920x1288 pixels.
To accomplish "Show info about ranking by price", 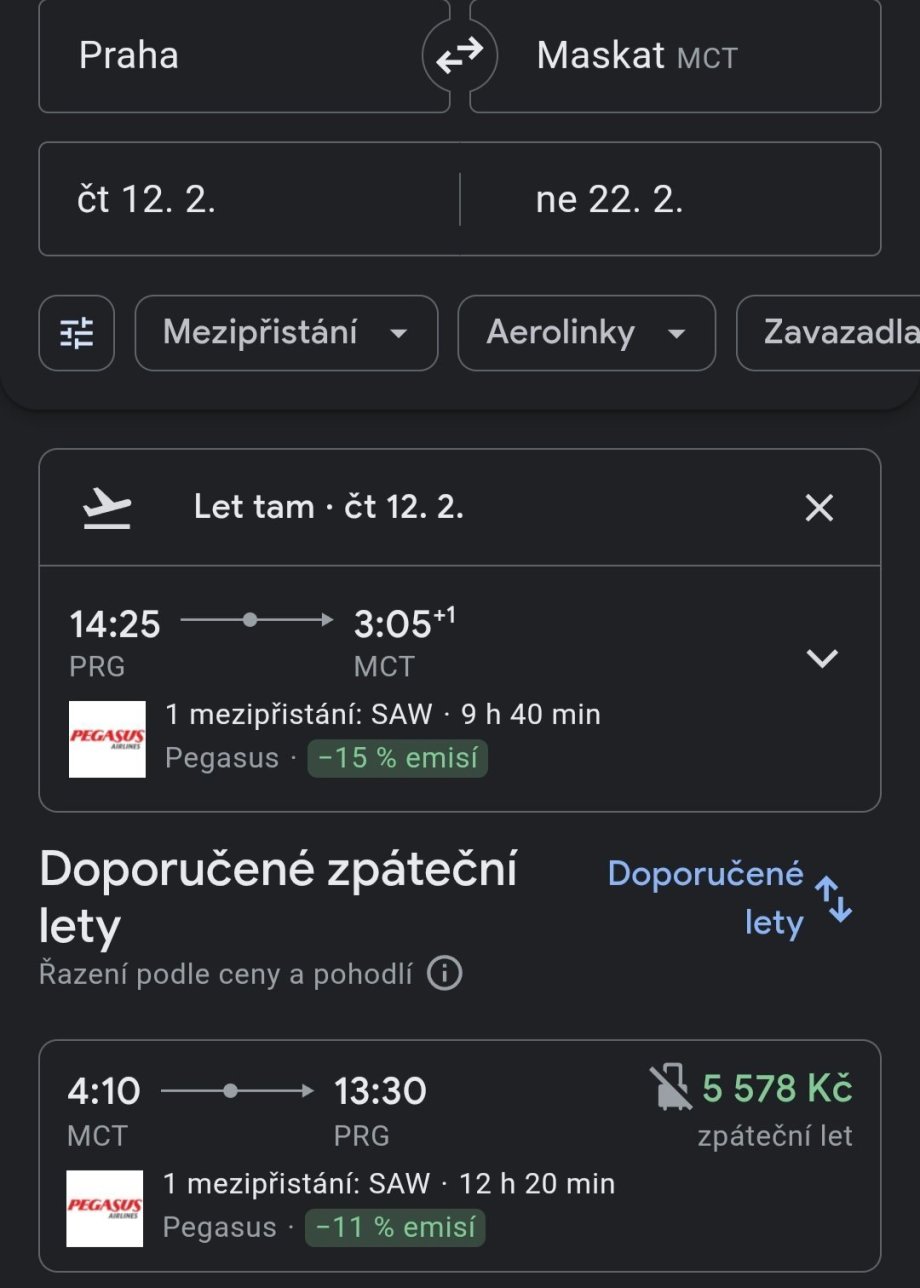I will [445, 974].
